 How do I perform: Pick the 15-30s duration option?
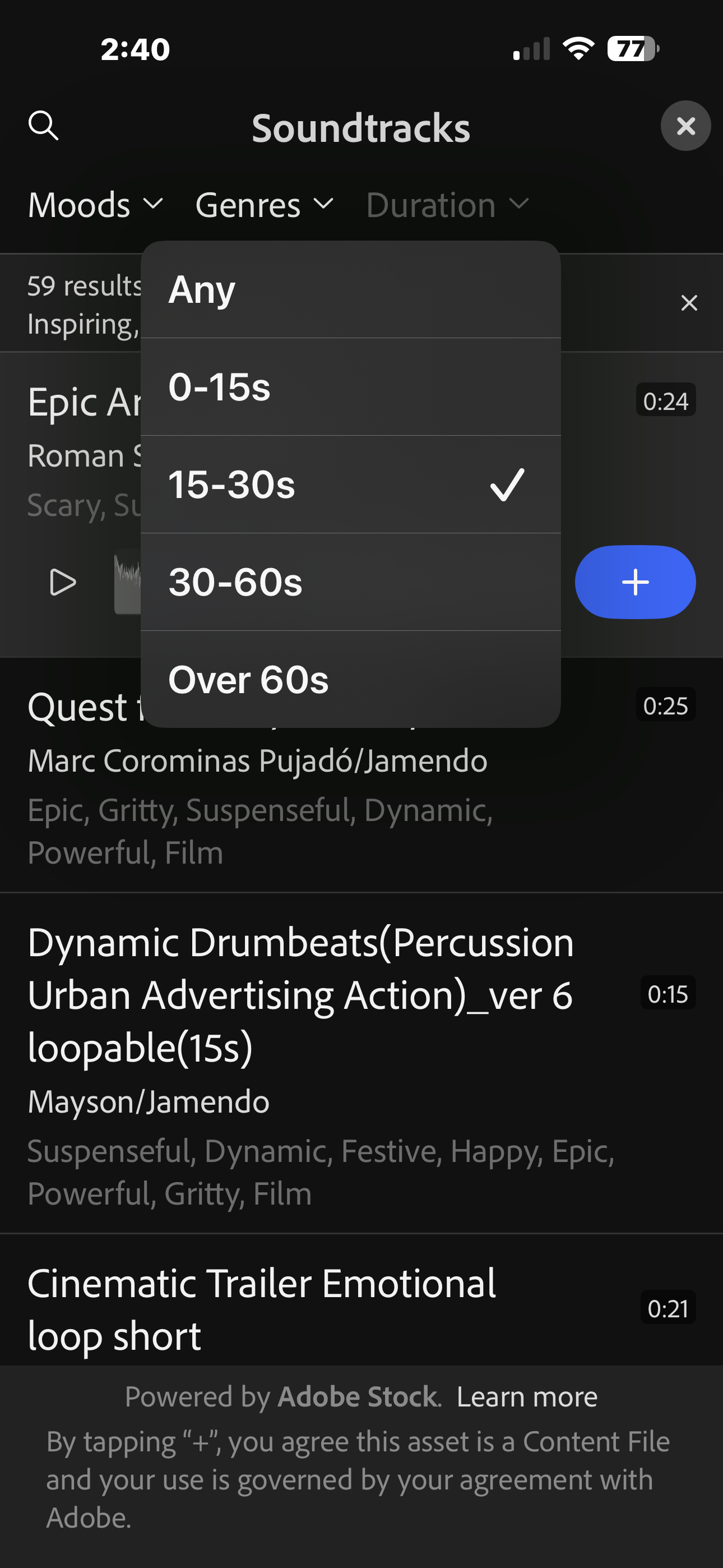(x=350, y=485)
